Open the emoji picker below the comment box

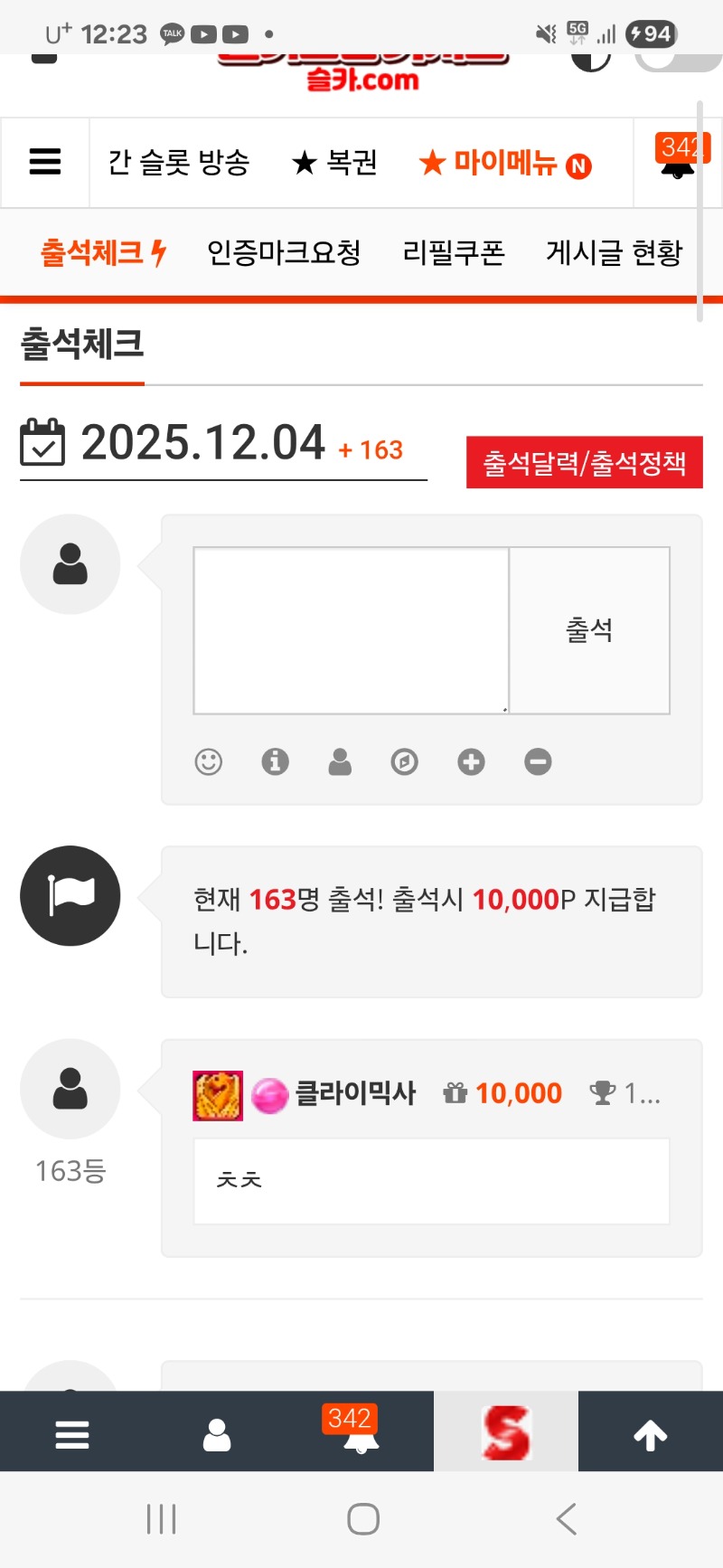[209, 761]
